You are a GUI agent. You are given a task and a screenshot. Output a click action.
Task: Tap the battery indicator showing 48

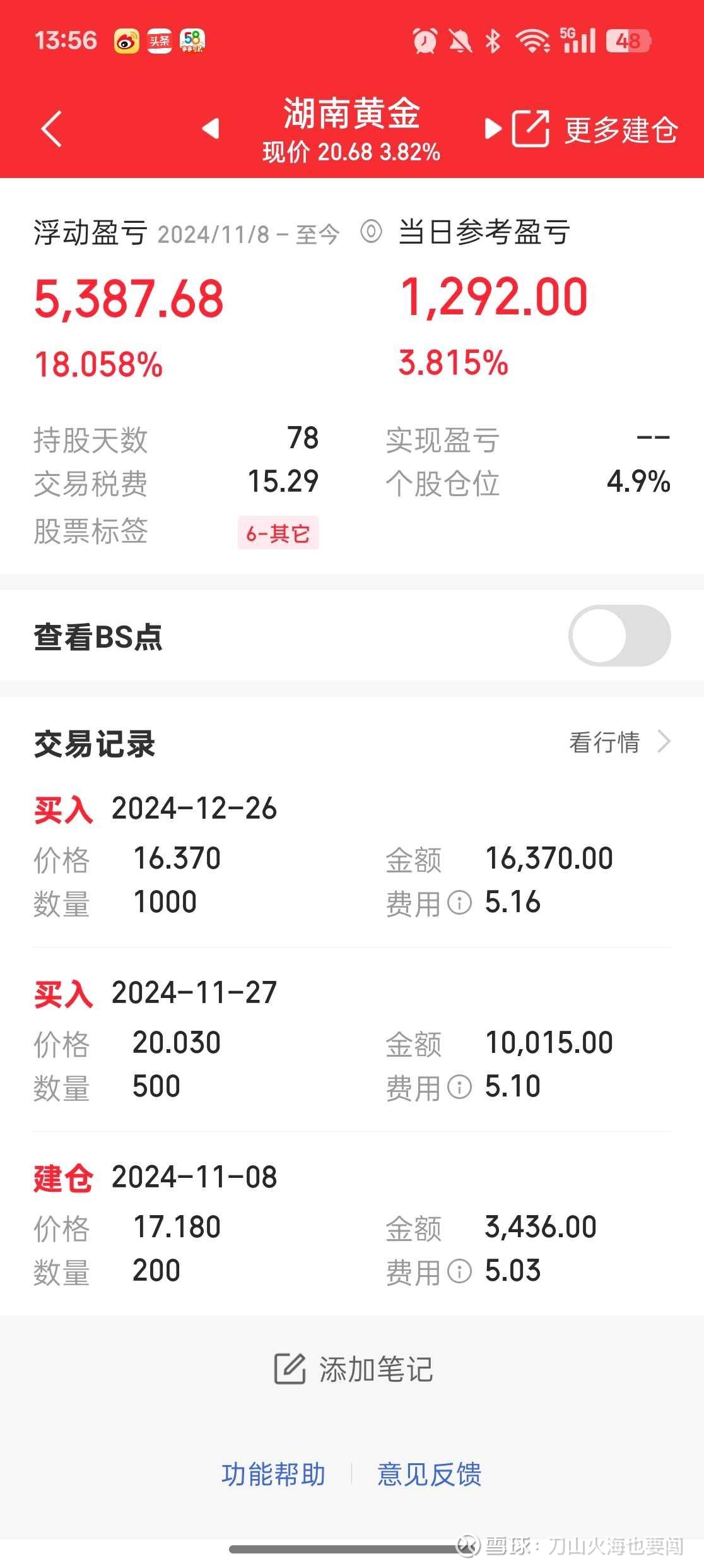pos(627,40)
